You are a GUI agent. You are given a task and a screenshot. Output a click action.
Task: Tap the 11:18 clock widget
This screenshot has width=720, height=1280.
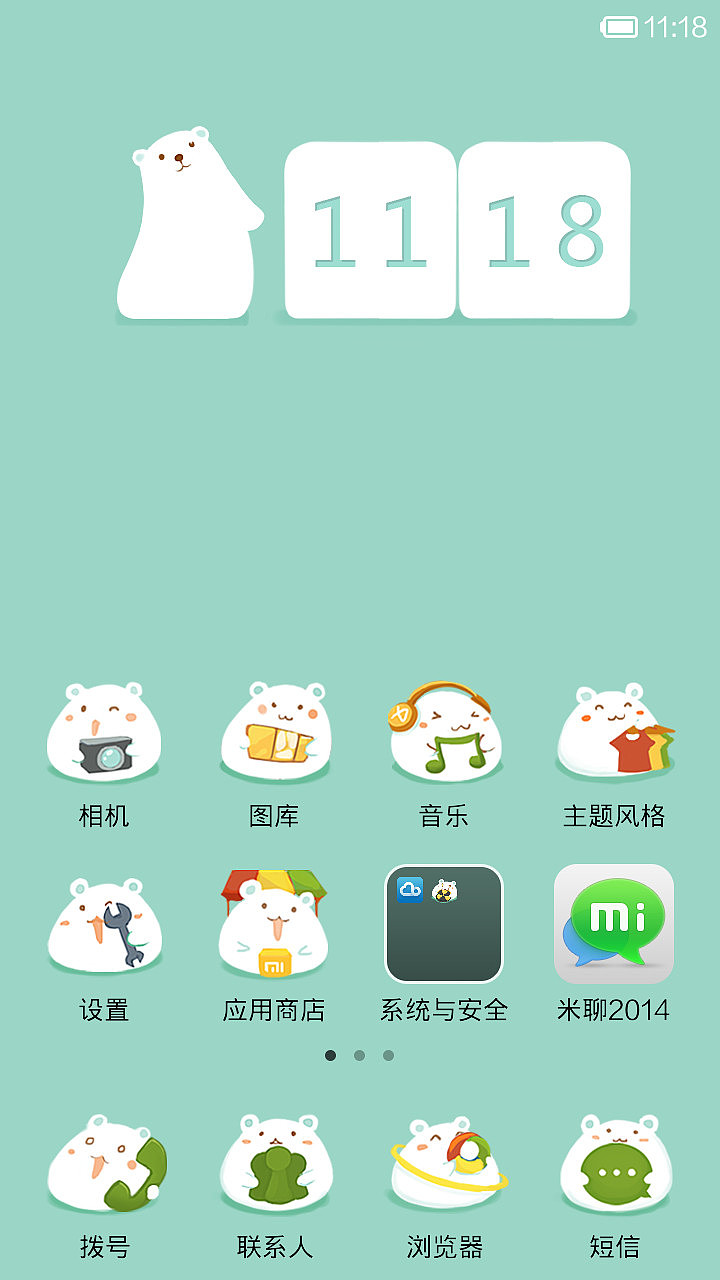pos(456,231)
